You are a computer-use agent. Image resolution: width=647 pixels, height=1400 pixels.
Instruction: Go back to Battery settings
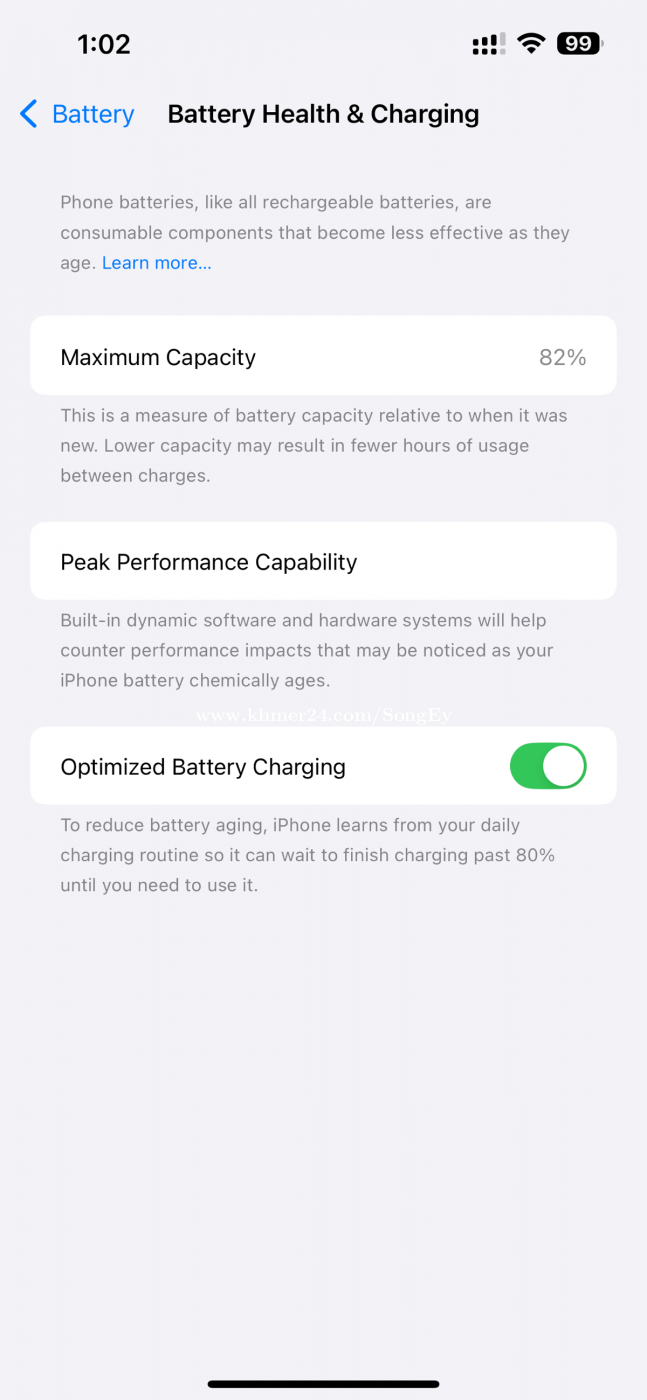[77, 114]
